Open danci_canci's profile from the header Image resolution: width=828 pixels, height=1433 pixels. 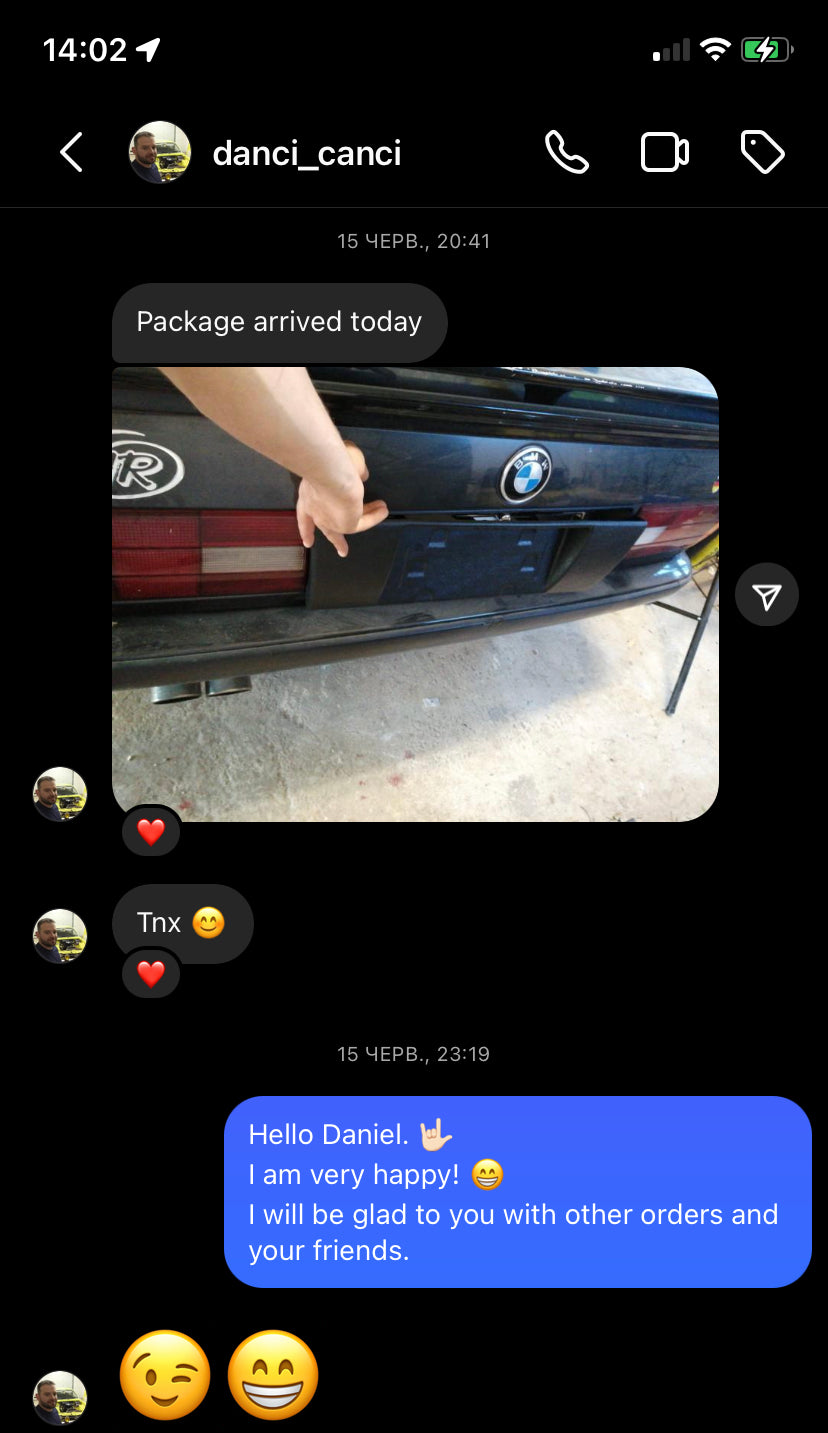(306, 153)
